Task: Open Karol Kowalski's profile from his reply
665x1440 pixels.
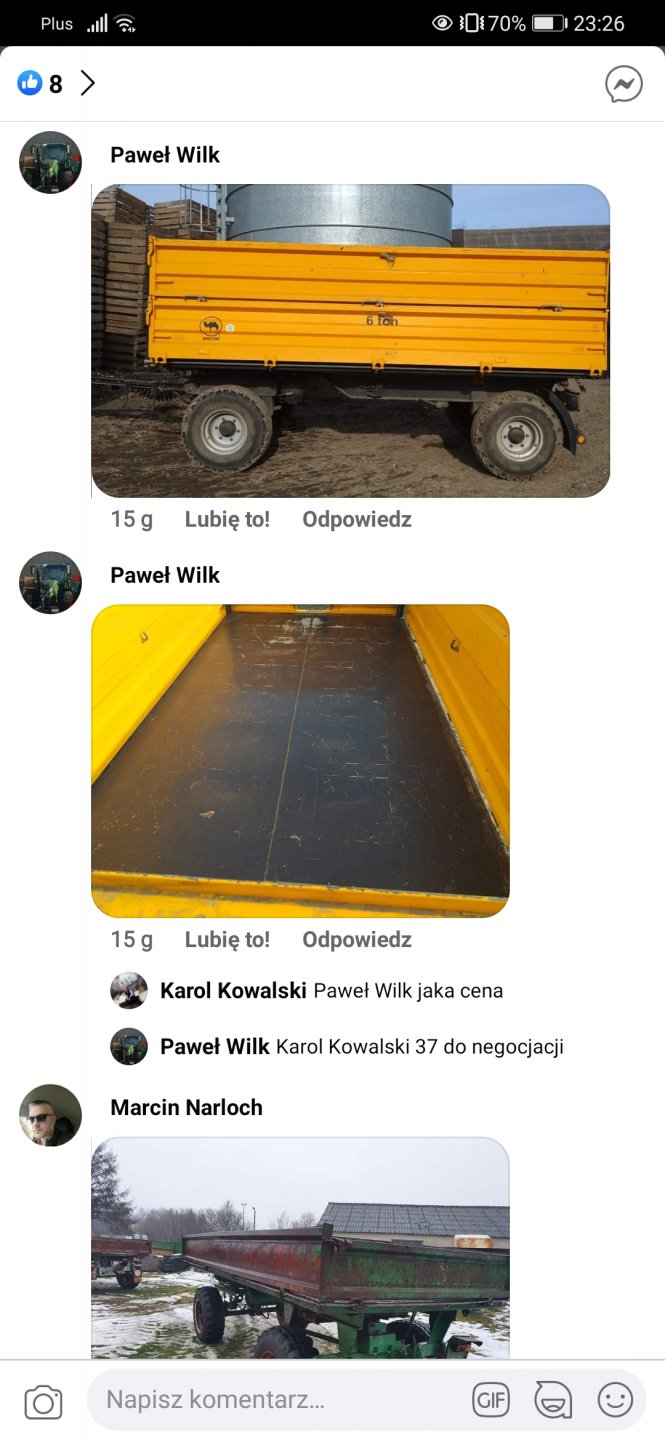Action: [232, 991]
